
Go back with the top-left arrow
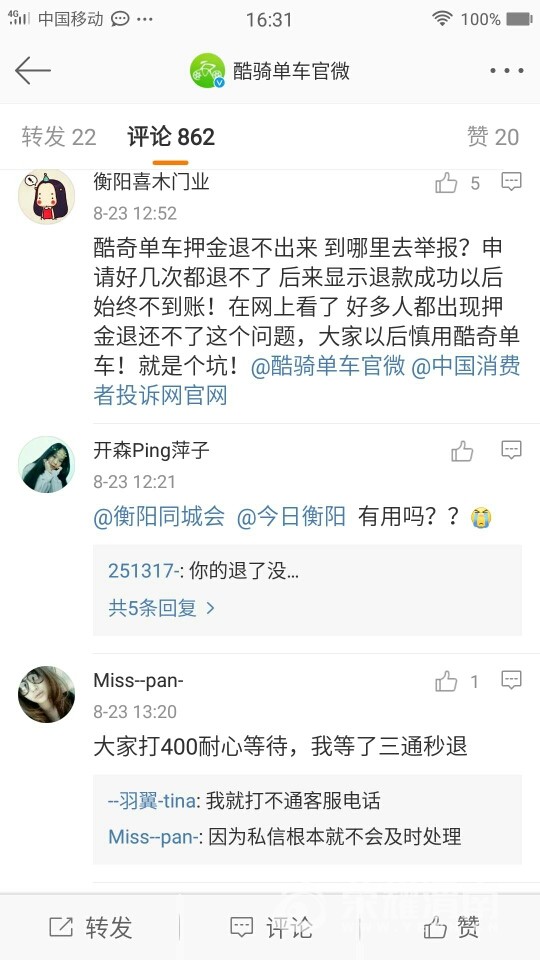(32, 70)
